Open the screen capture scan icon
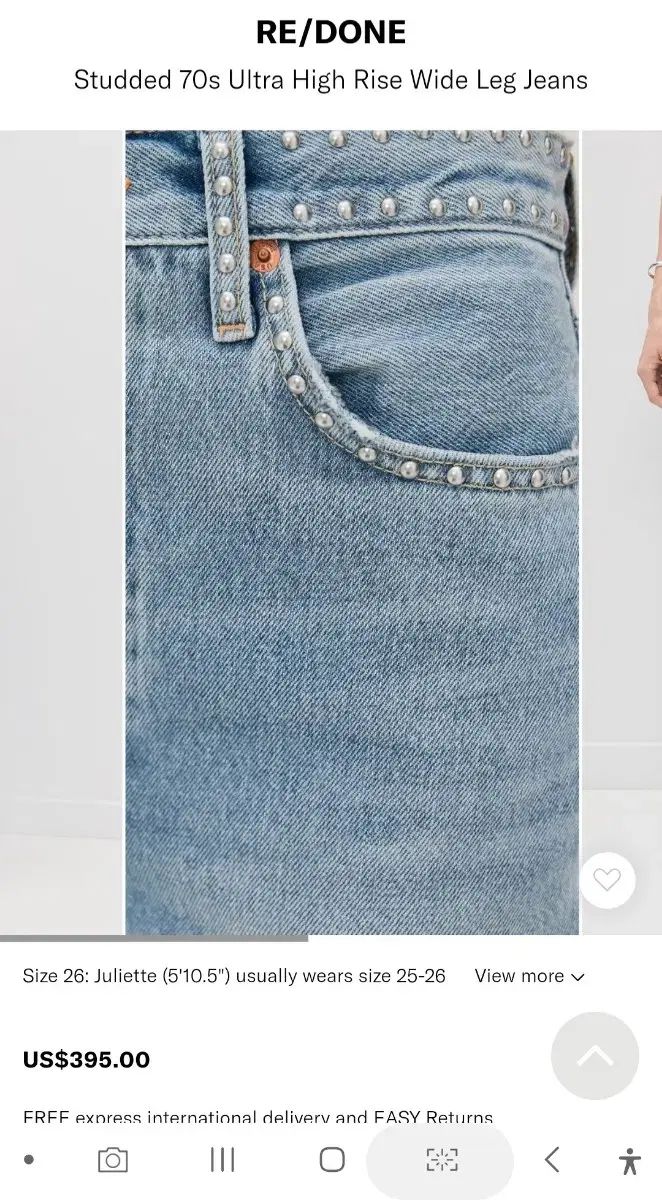 click(x=441, y=1160)
